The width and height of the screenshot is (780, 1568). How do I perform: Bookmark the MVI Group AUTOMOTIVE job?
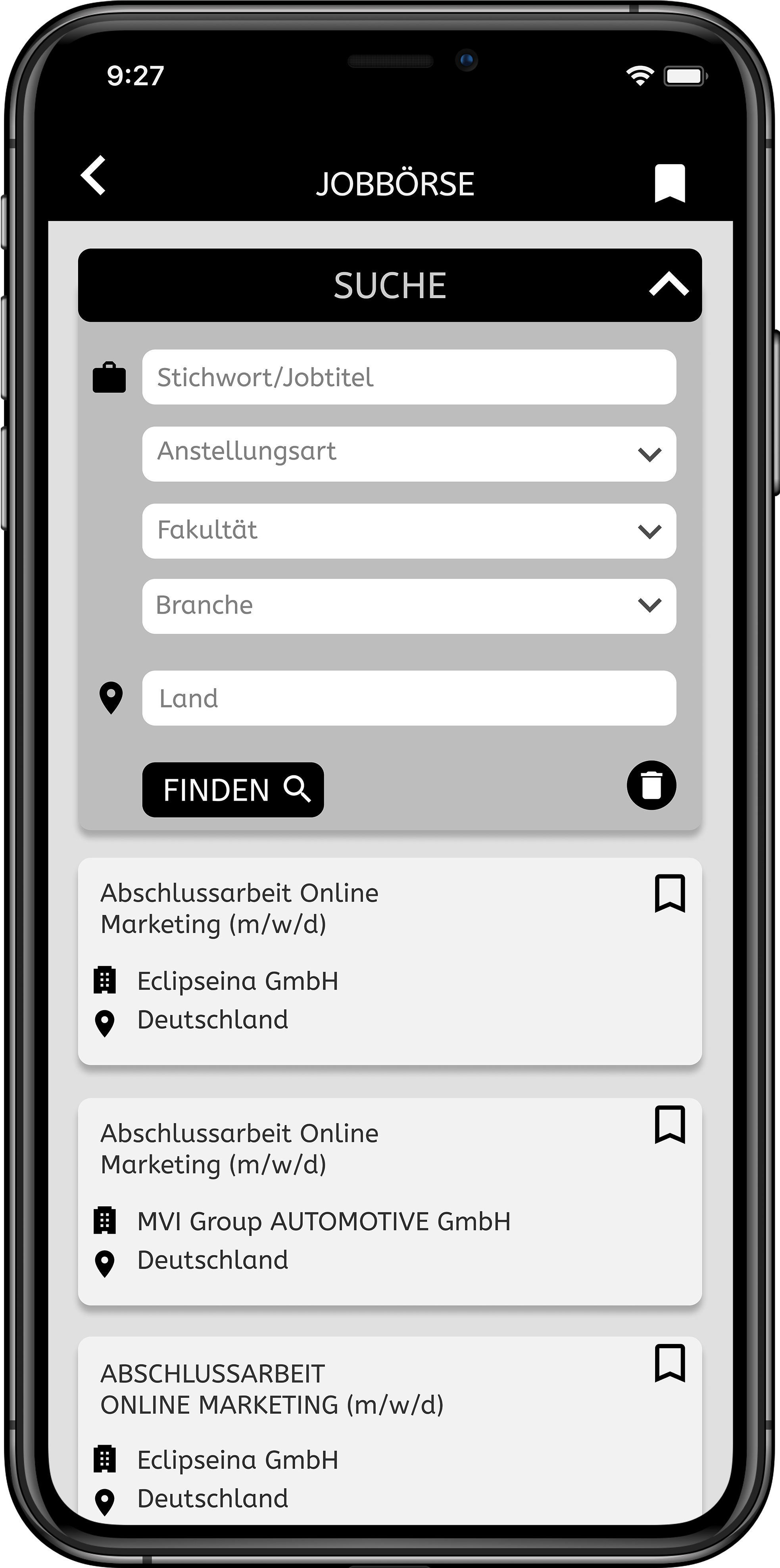point(670,1125)
